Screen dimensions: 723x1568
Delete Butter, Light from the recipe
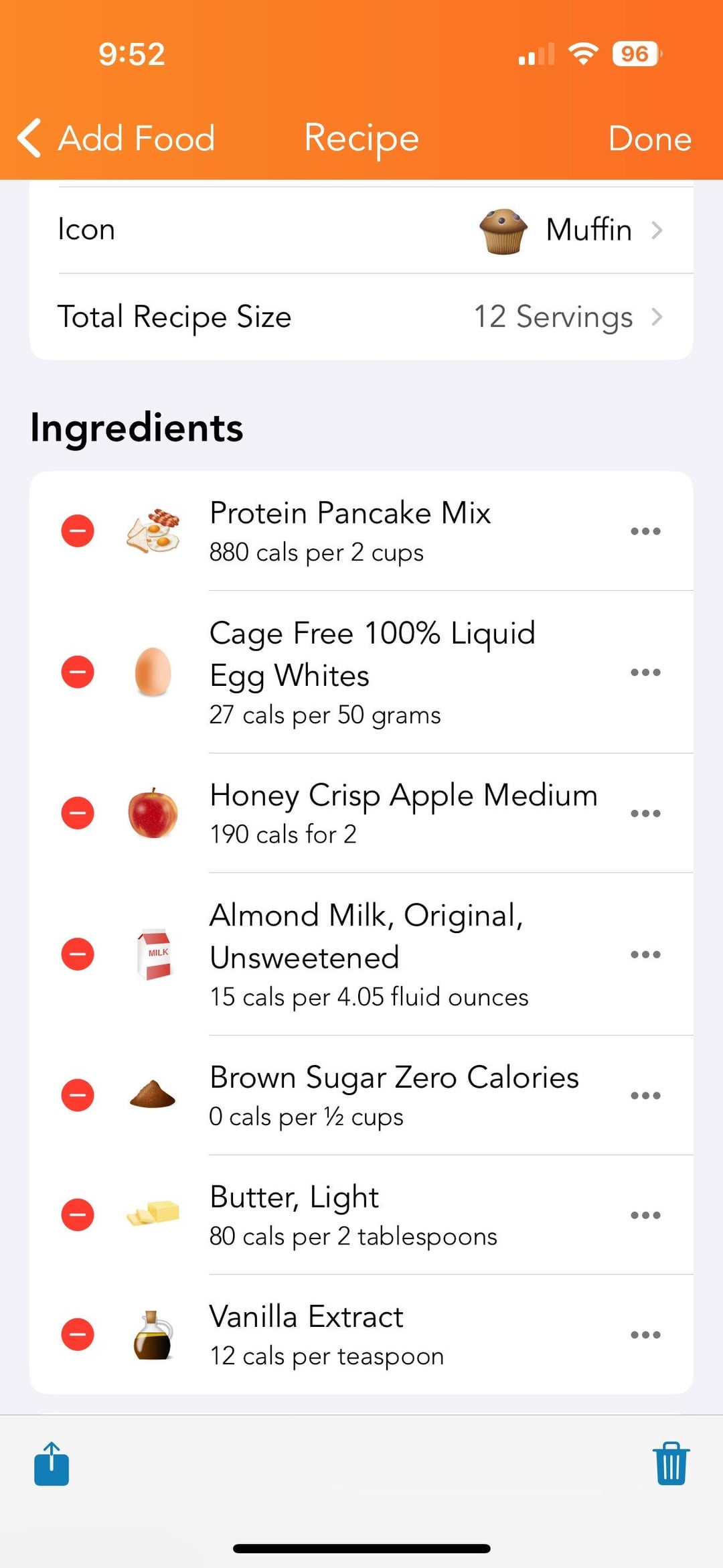[78, 1214]
